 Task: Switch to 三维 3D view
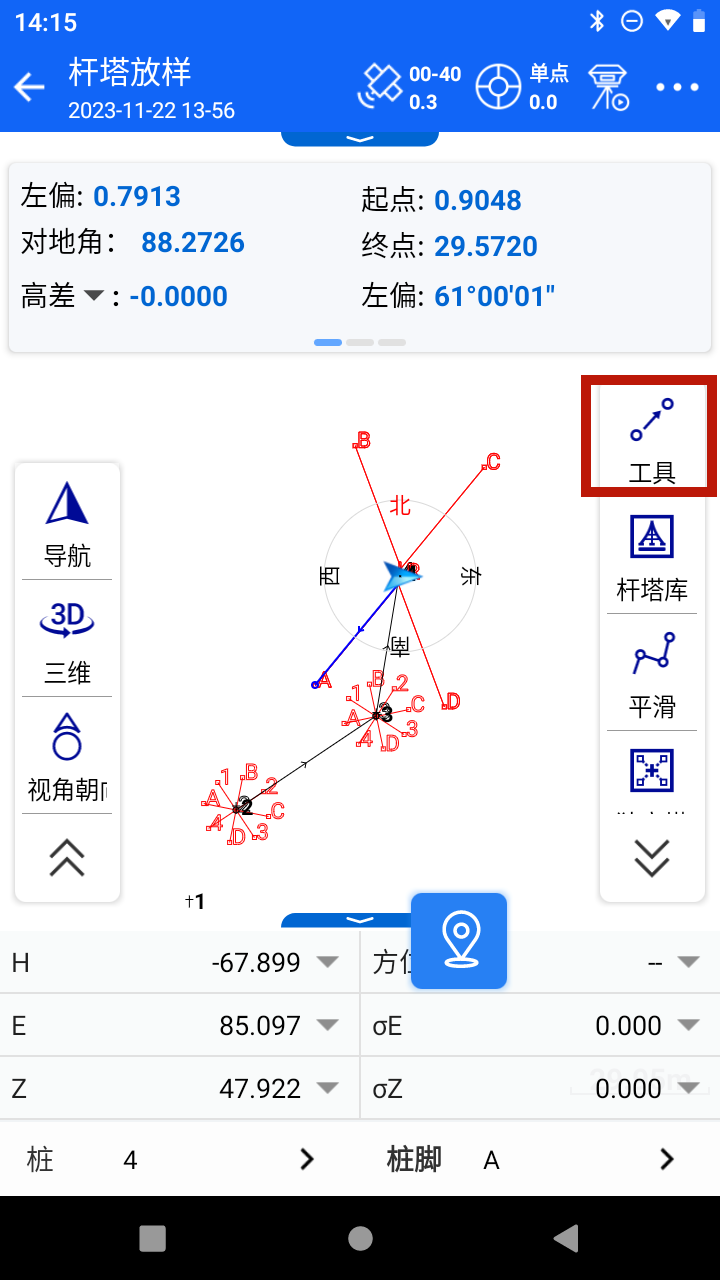67,640
